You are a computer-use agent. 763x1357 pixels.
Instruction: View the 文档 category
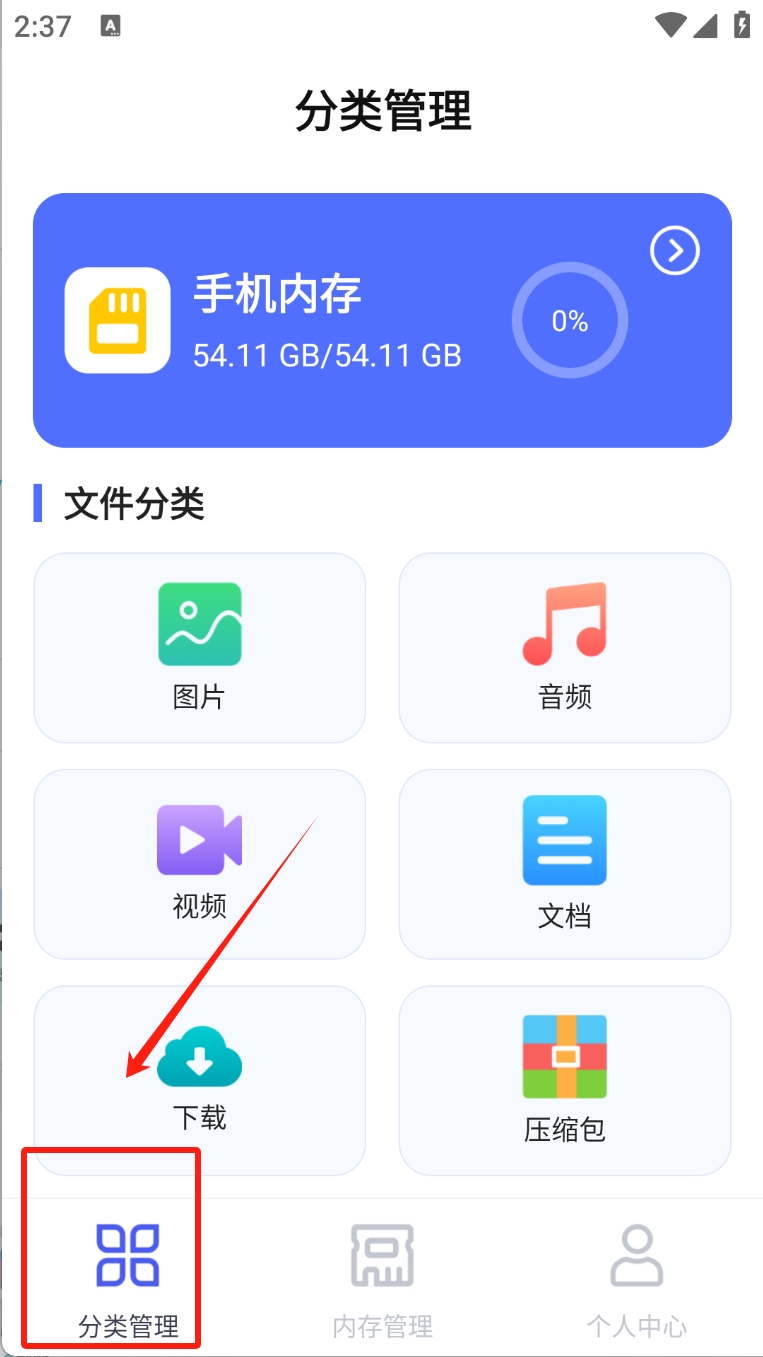click(x=565, y=864)
